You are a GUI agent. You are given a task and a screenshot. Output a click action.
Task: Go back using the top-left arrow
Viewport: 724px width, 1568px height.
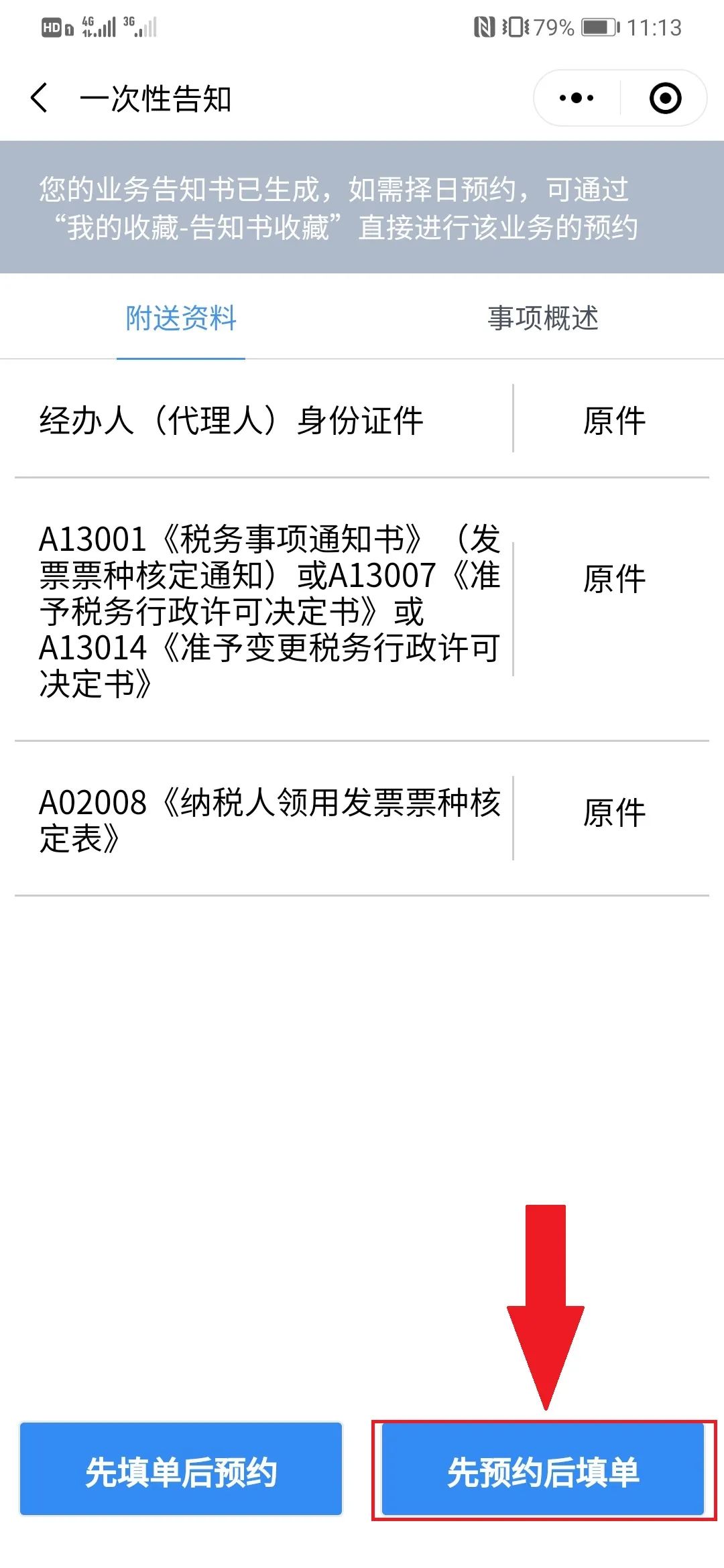click(39, 98)
